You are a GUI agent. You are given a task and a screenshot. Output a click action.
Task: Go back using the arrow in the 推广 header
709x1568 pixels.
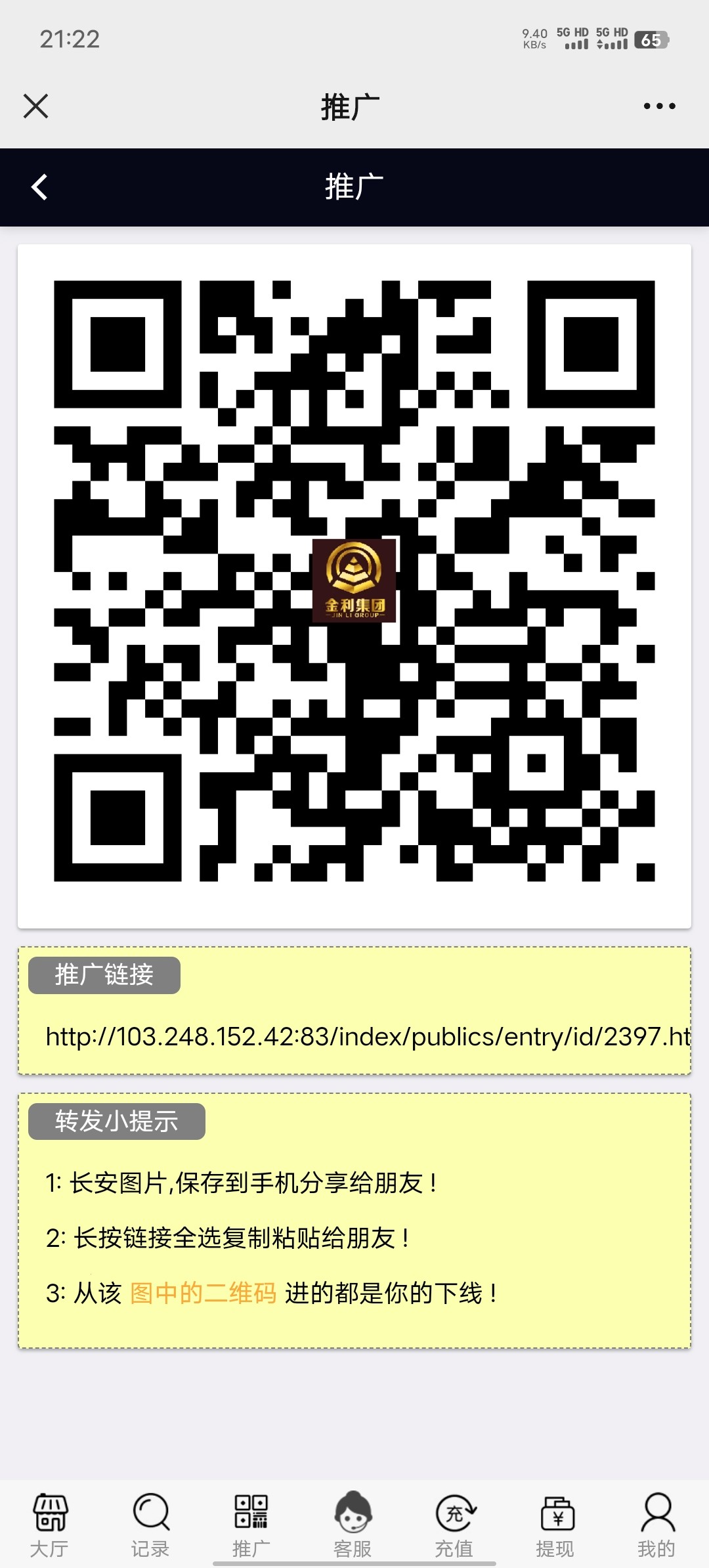click(x=39, y=187)
